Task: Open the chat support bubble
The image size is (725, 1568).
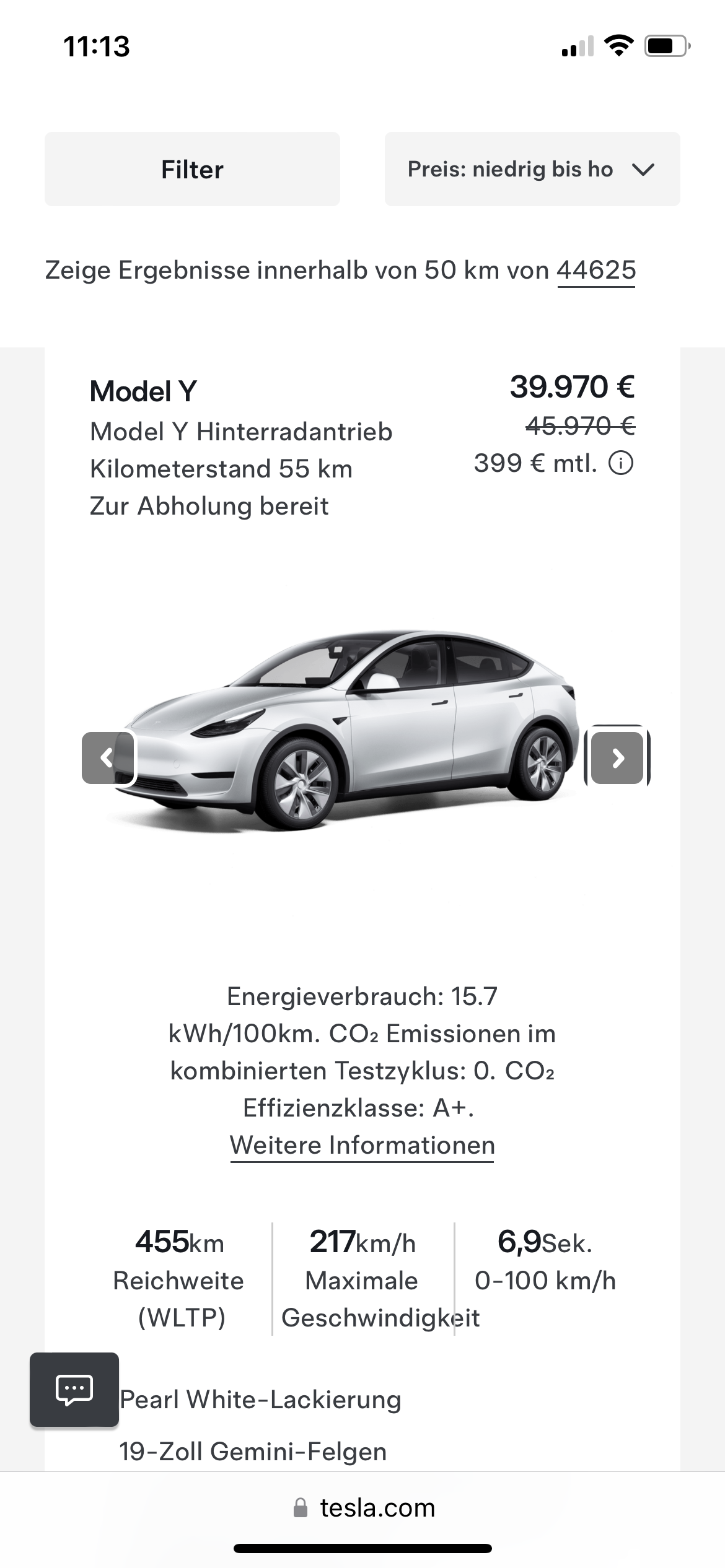Action: tap(74, 1390)
